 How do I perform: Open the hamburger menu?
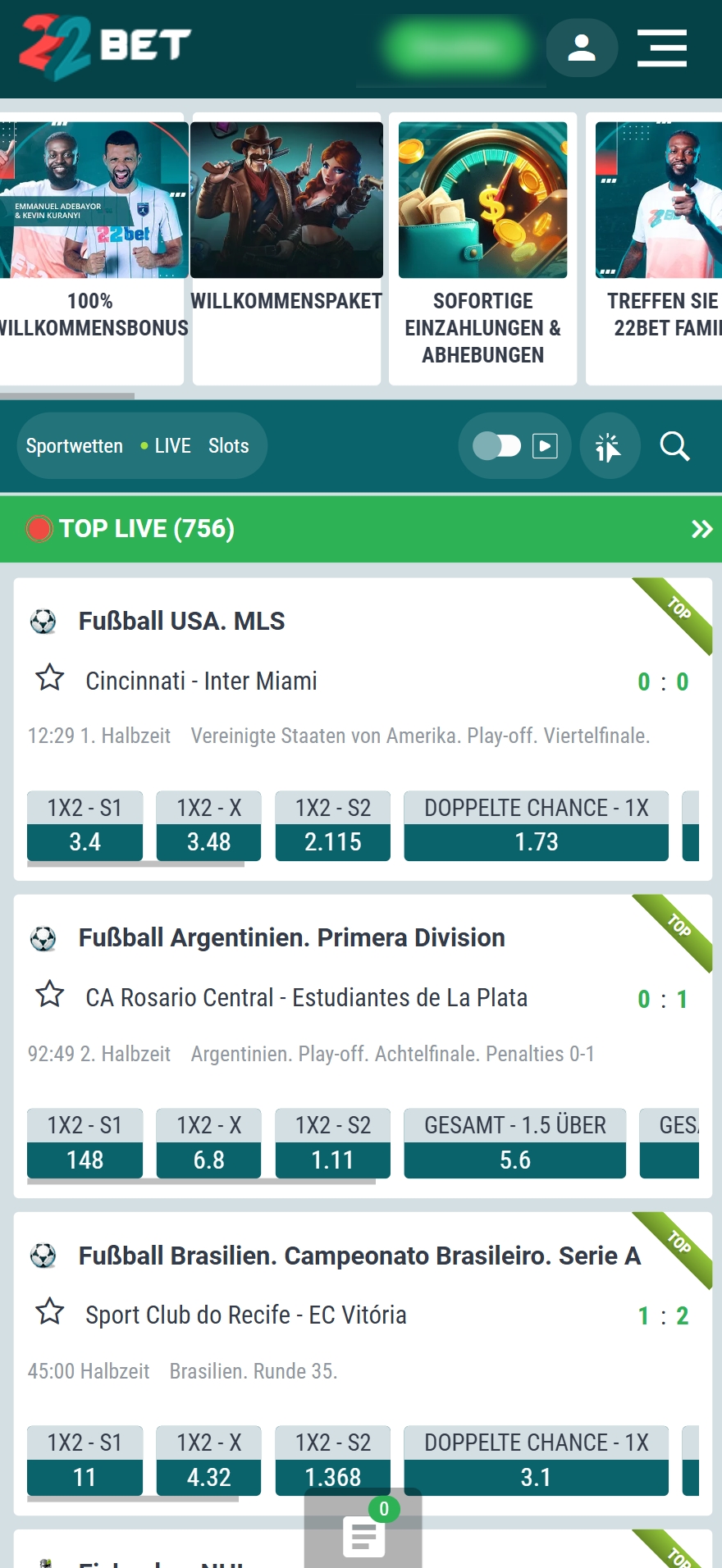[x=661, y=48]
